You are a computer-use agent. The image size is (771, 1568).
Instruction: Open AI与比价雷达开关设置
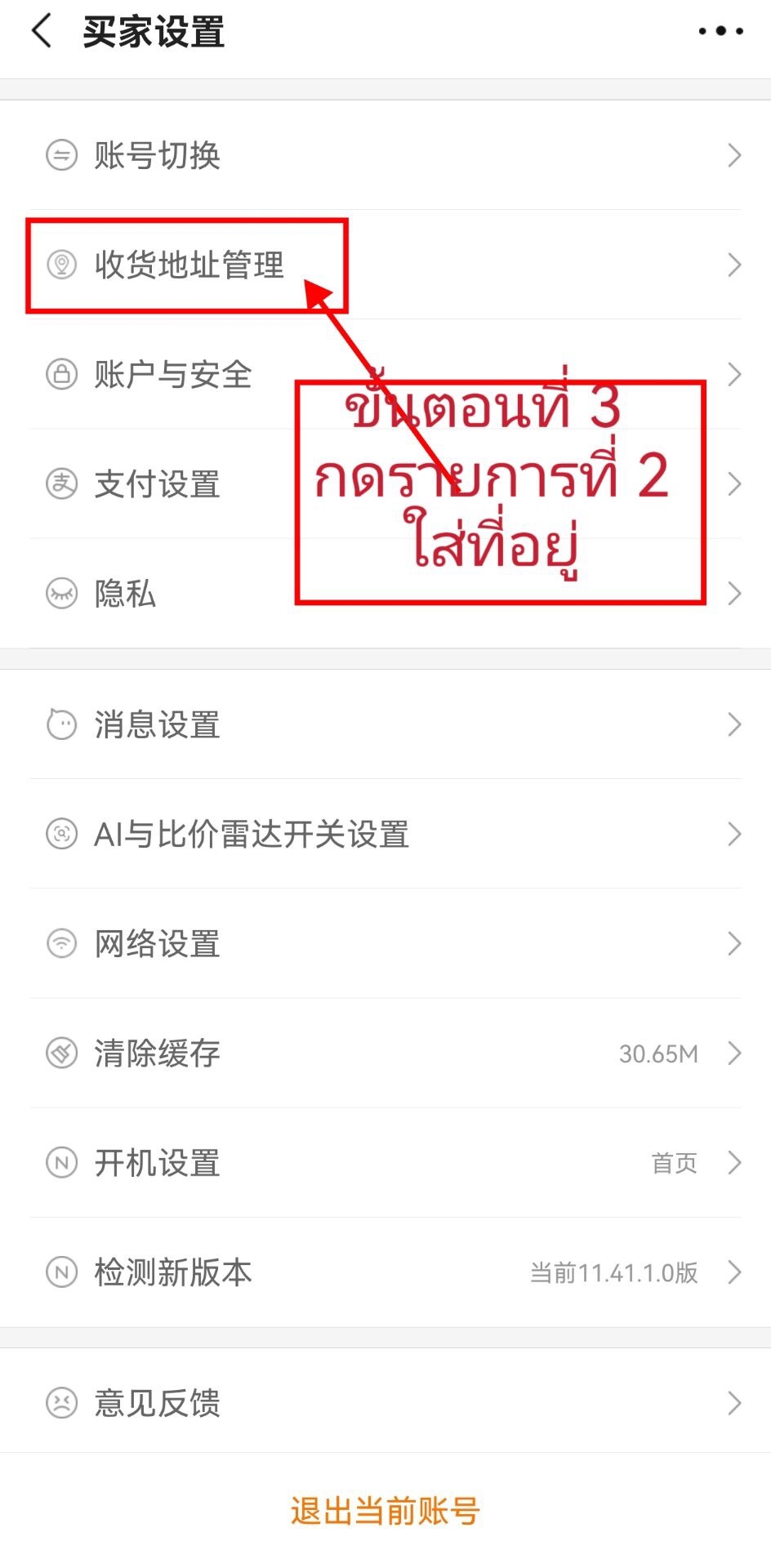coord(385,834)
